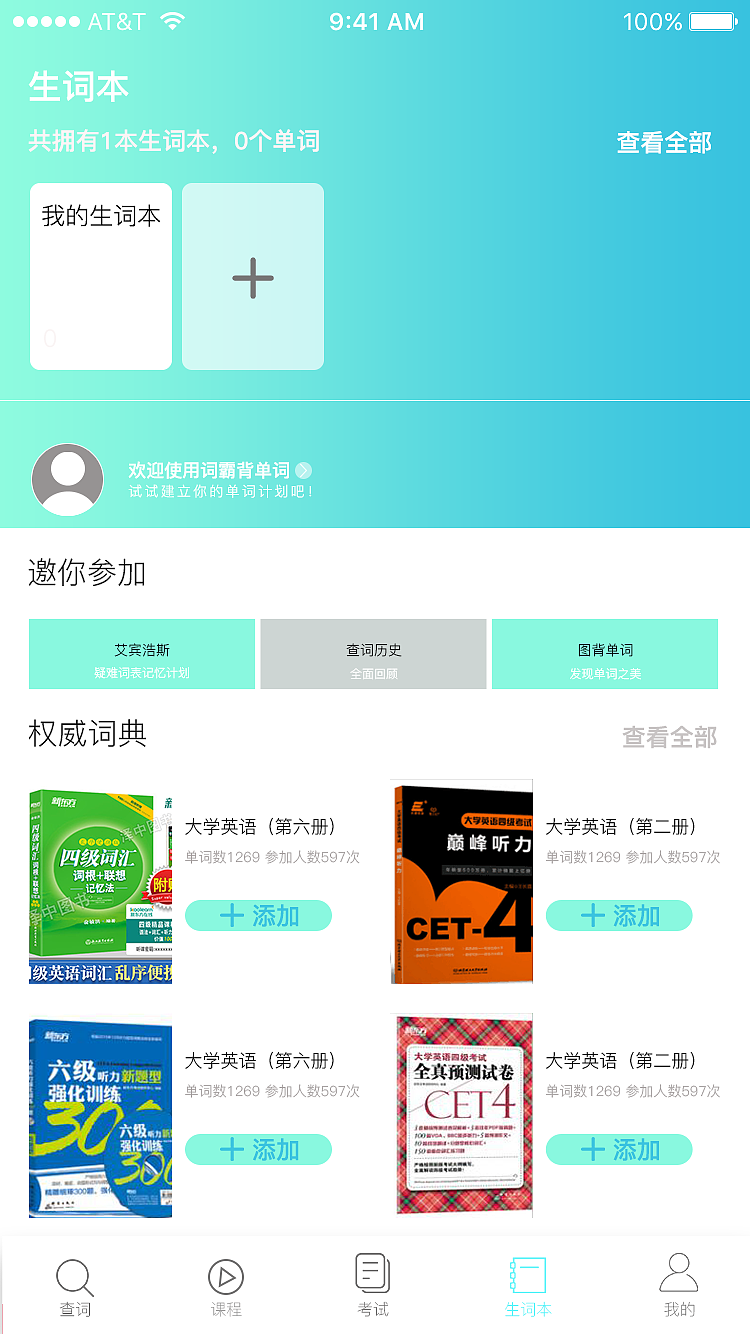Select the 课程 play icon in bottom bar
The image size is (750, 1334).
tap(226, 1275)
